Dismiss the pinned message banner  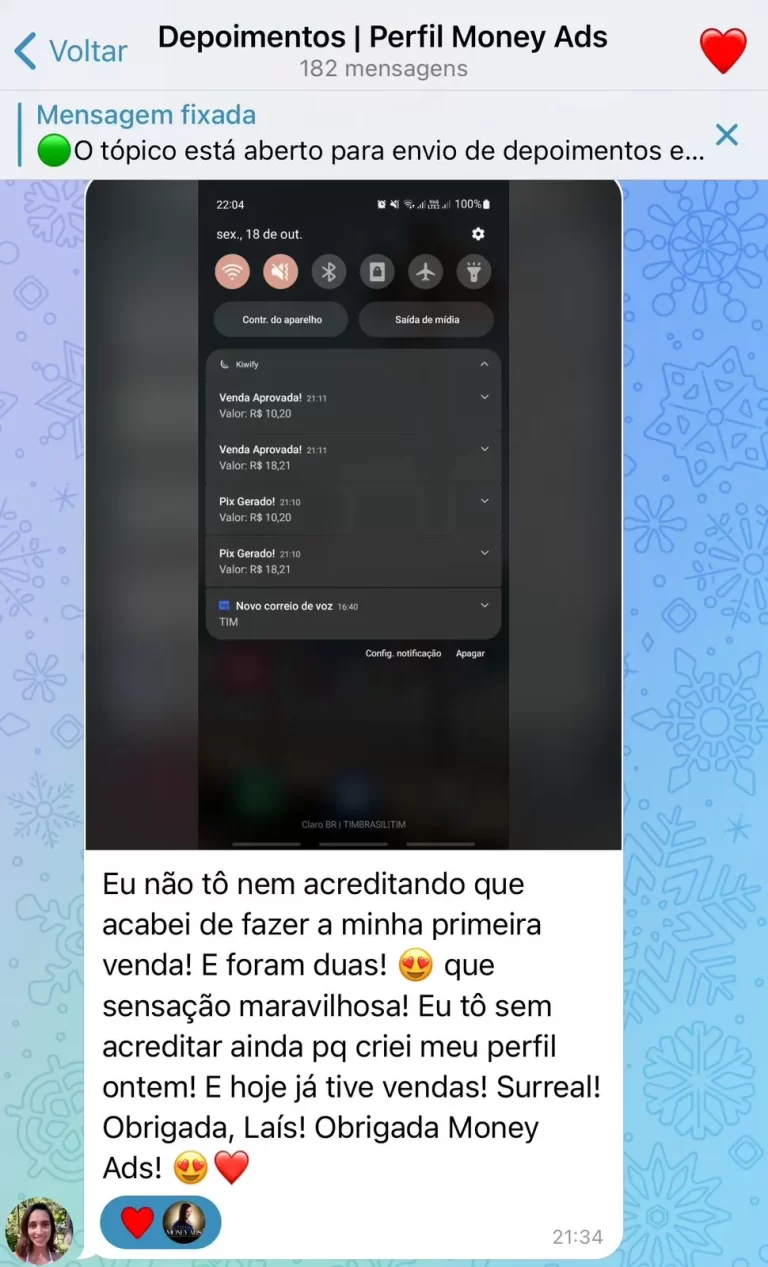[x=727, y=134]
